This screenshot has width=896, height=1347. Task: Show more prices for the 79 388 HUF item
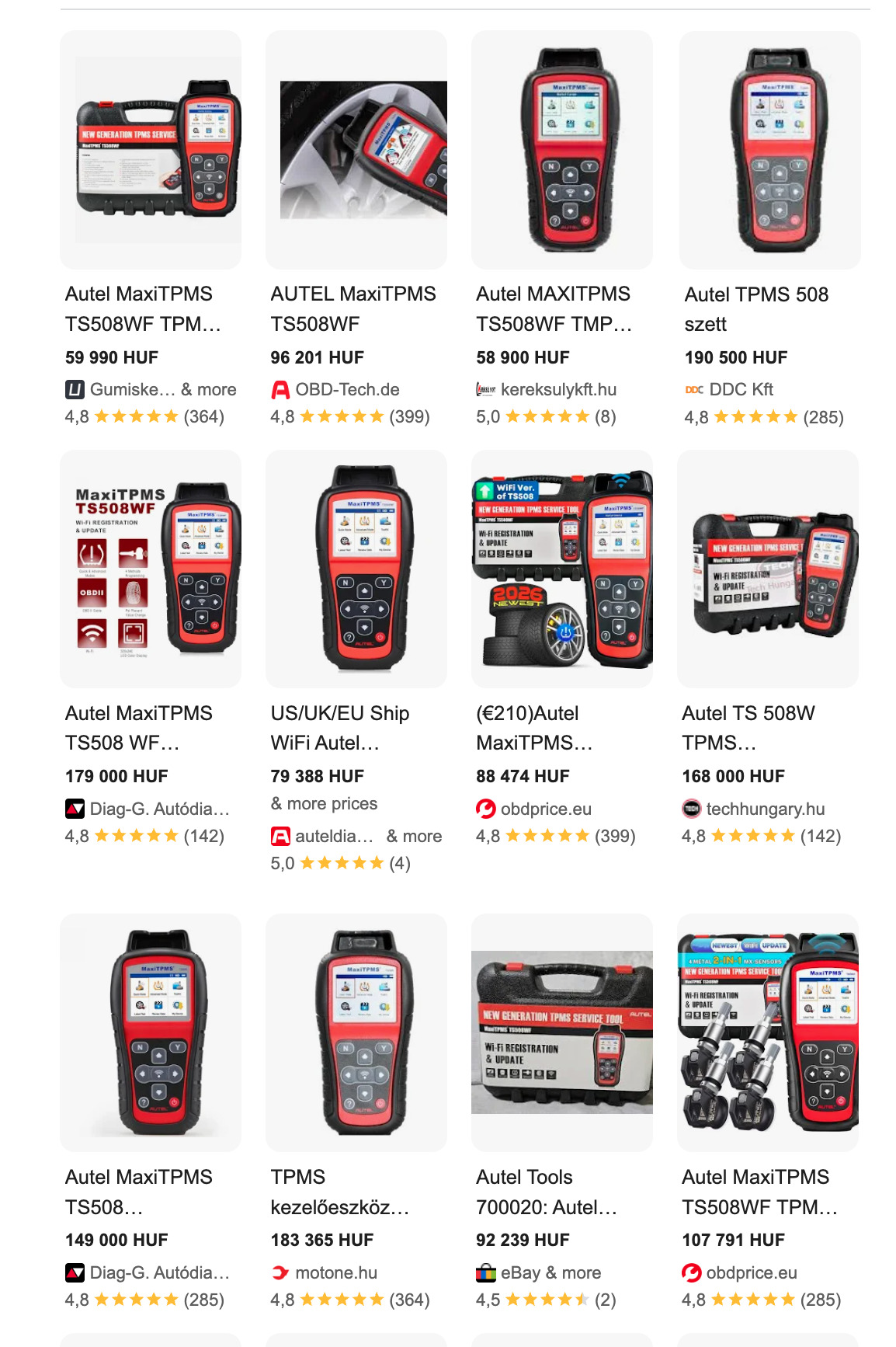324,804
